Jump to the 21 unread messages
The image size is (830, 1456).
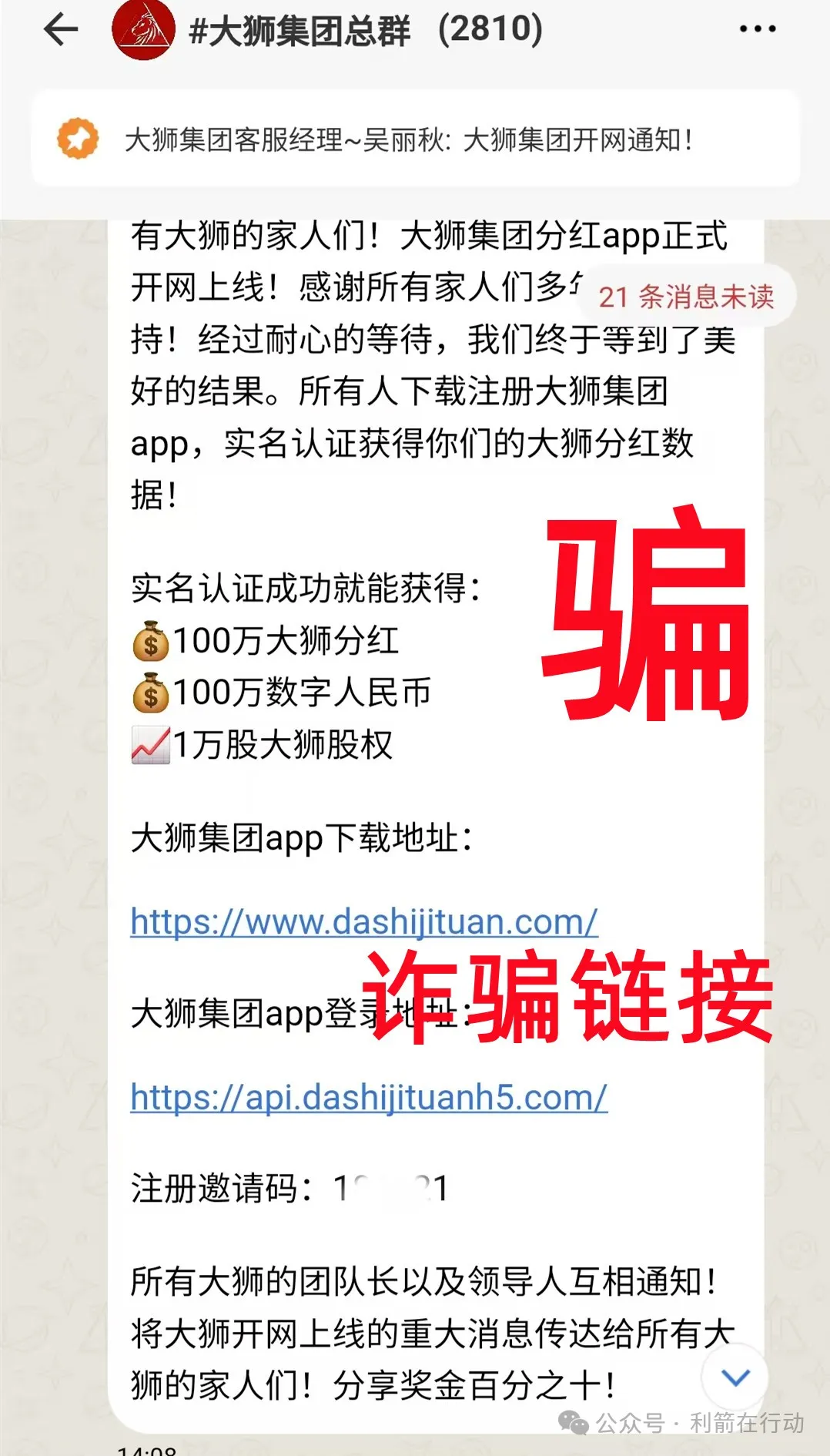pyautogui.click(x=685, y=297)
